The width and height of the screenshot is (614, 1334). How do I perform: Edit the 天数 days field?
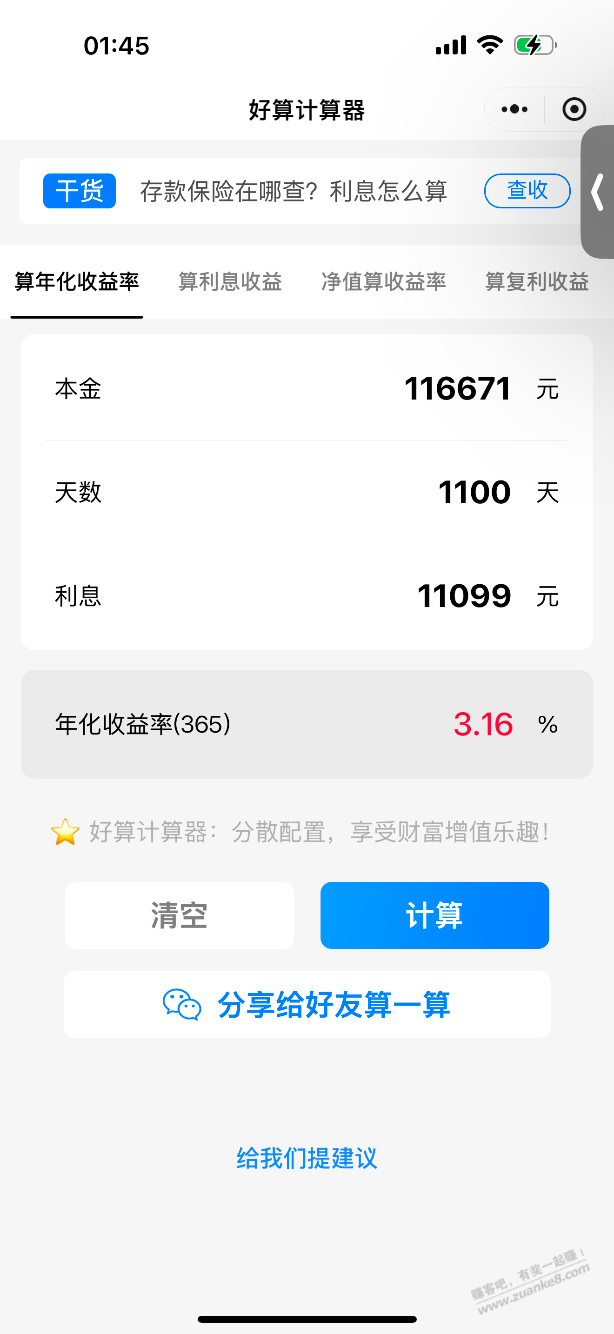(x=474, y=493)
